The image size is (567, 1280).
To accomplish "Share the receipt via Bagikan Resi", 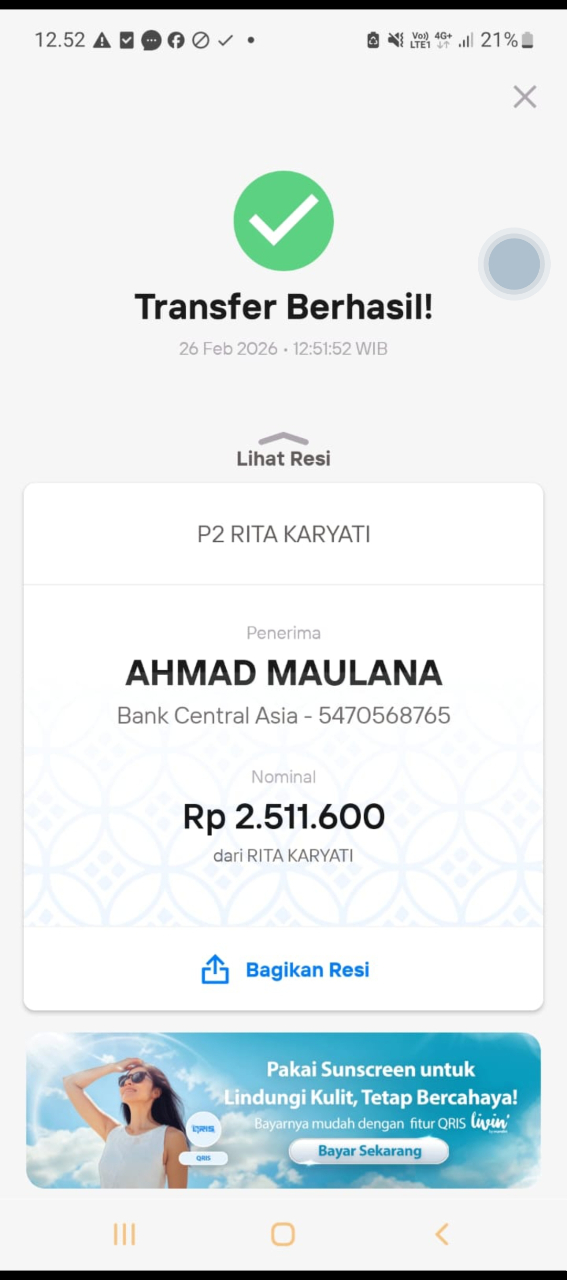I will [x=284, y=970].
